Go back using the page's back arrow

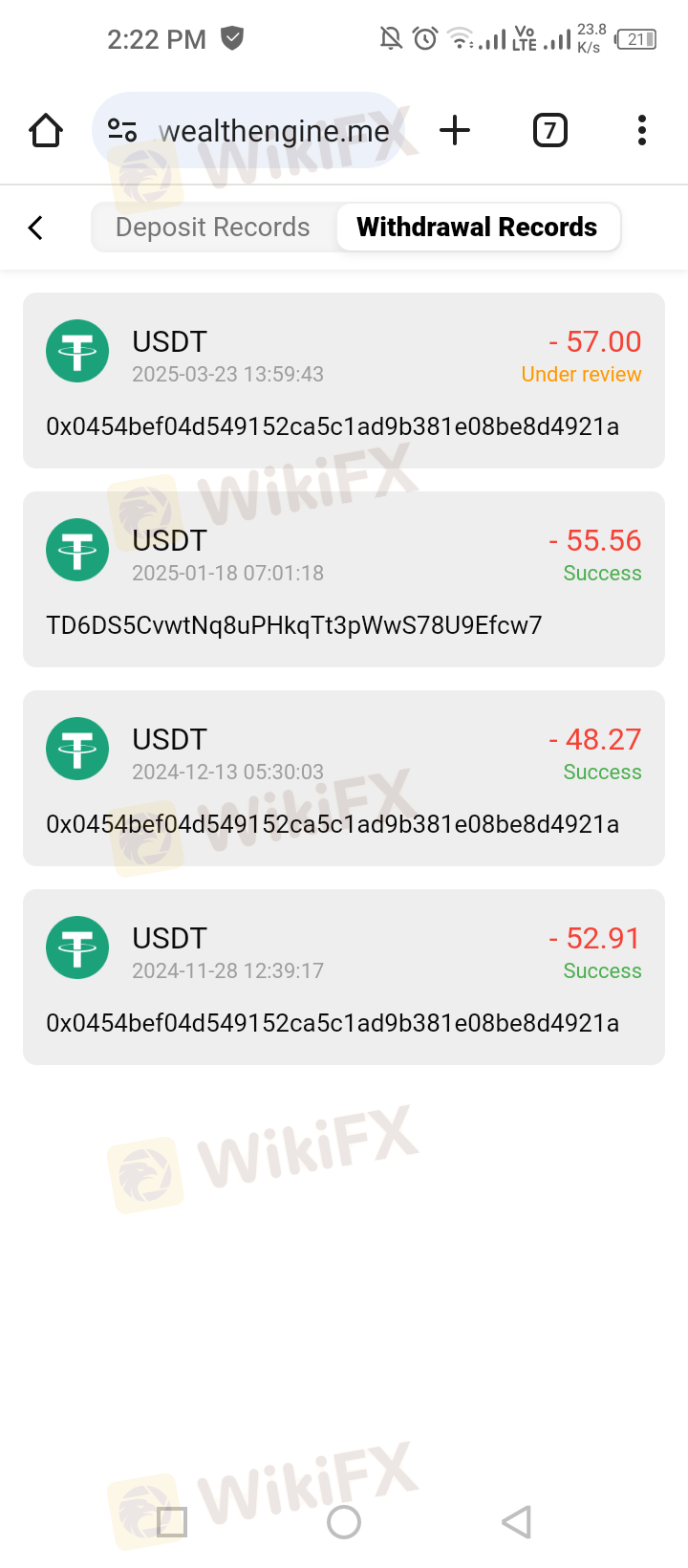point(36,228)
